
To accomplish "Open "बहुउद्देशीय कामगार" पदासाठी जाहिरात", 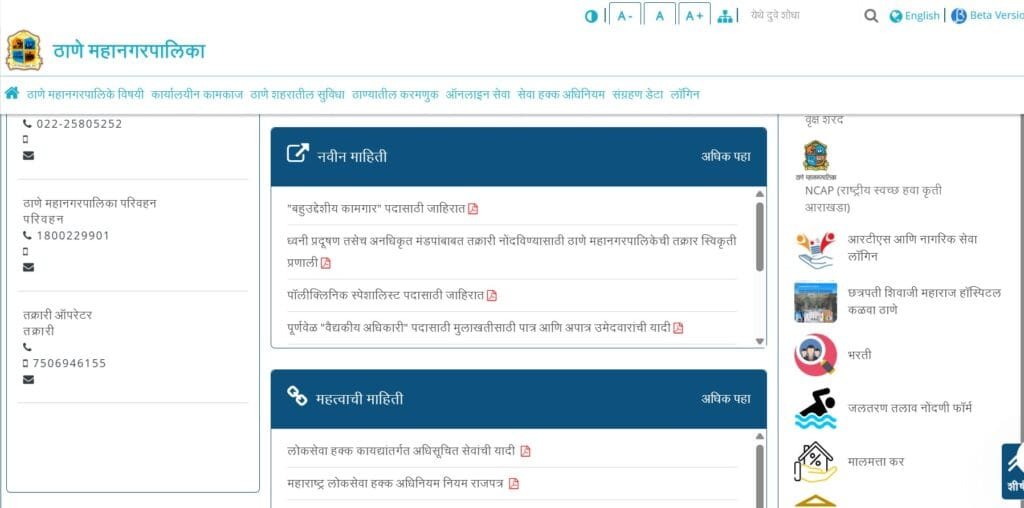I will 376,209.
